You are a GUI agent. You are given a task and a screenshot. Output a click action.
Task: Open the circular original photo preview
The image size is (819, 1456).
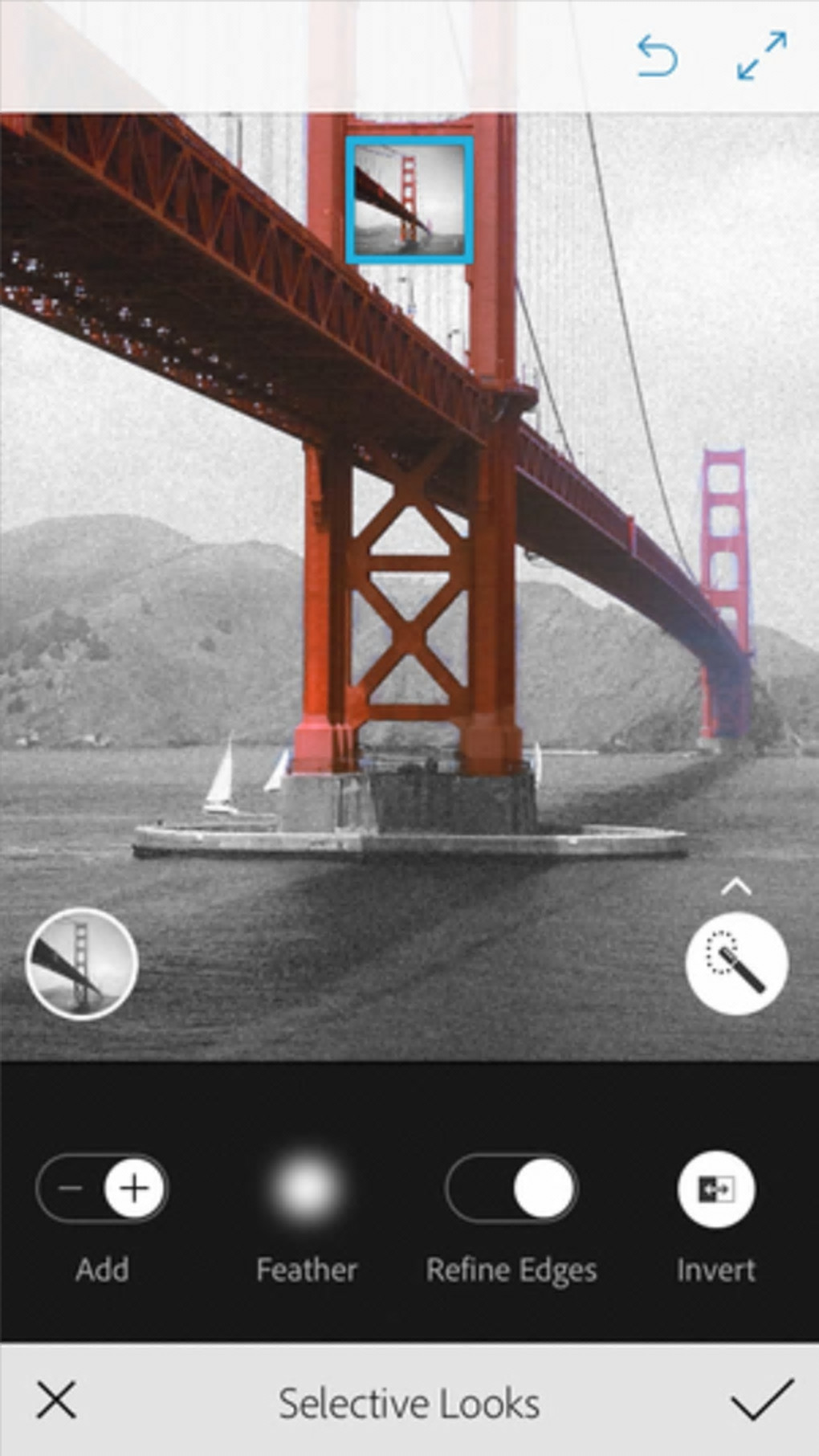click(x=82, y=964)
